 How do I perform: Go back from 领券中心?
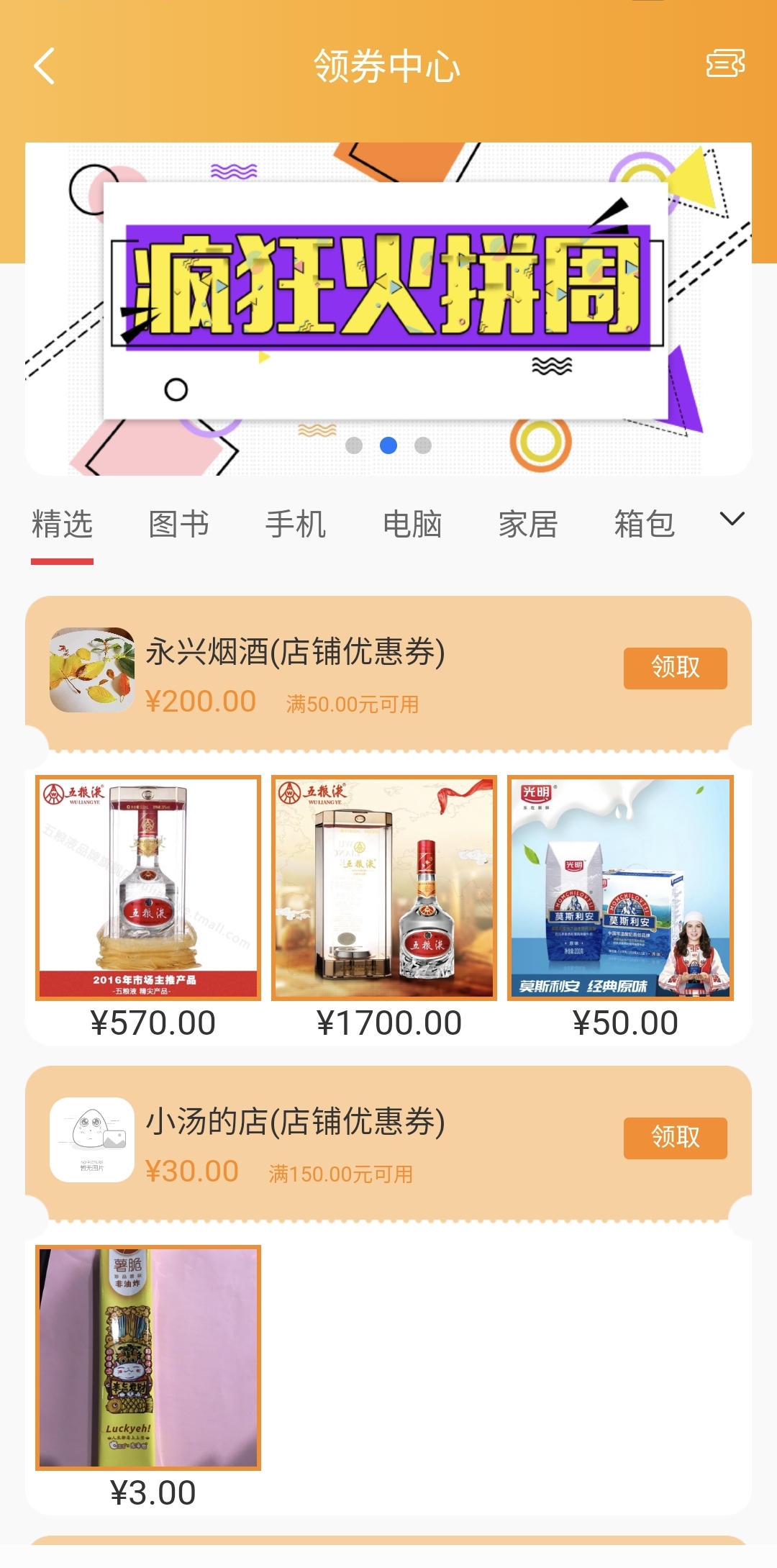45,66
